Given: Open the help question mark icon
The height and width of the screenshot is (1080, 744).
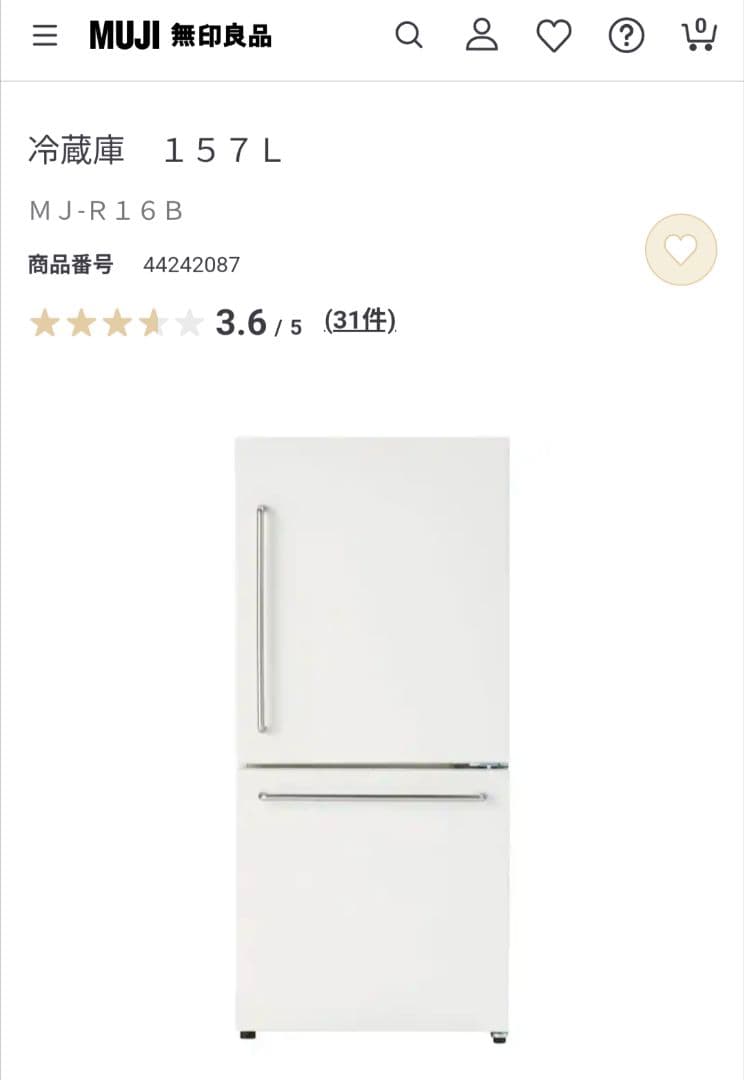Looking at the screenshot, I should pyautogui.click(x=625, y=35).
